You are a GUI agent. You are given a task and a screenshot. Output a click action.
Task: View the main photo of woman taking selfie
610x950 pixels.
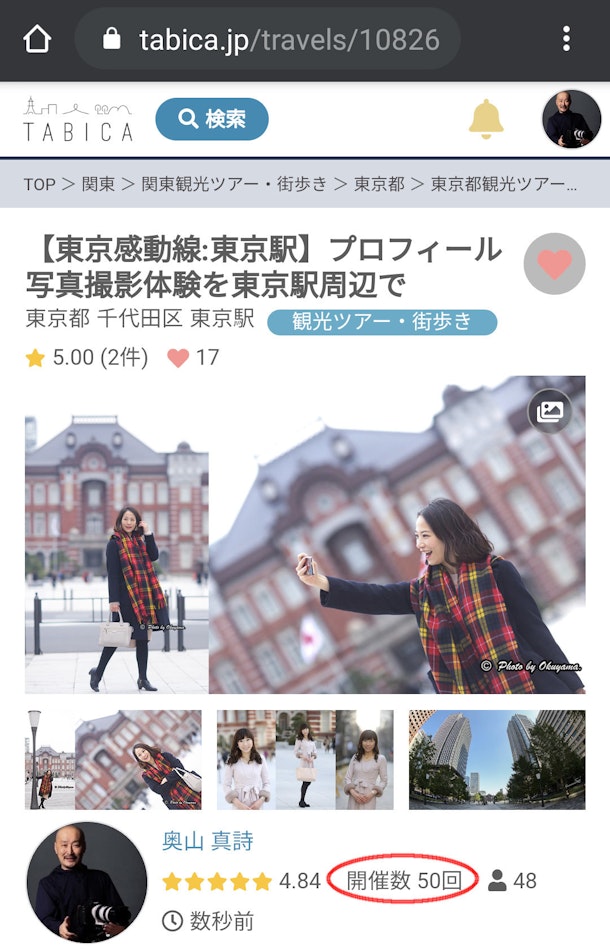tap(400, 560)
